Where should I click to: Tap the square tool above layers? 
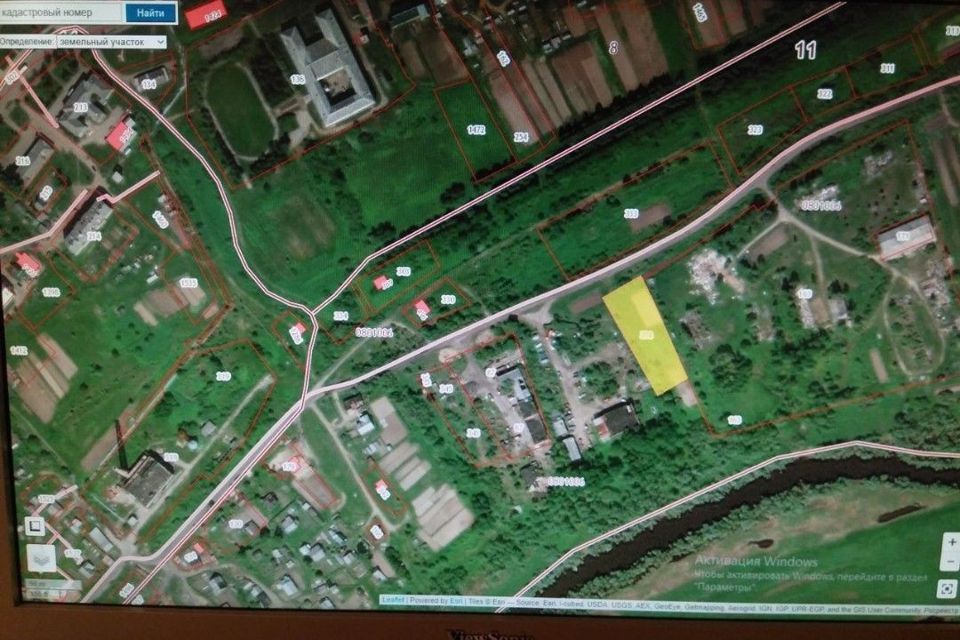35,526
